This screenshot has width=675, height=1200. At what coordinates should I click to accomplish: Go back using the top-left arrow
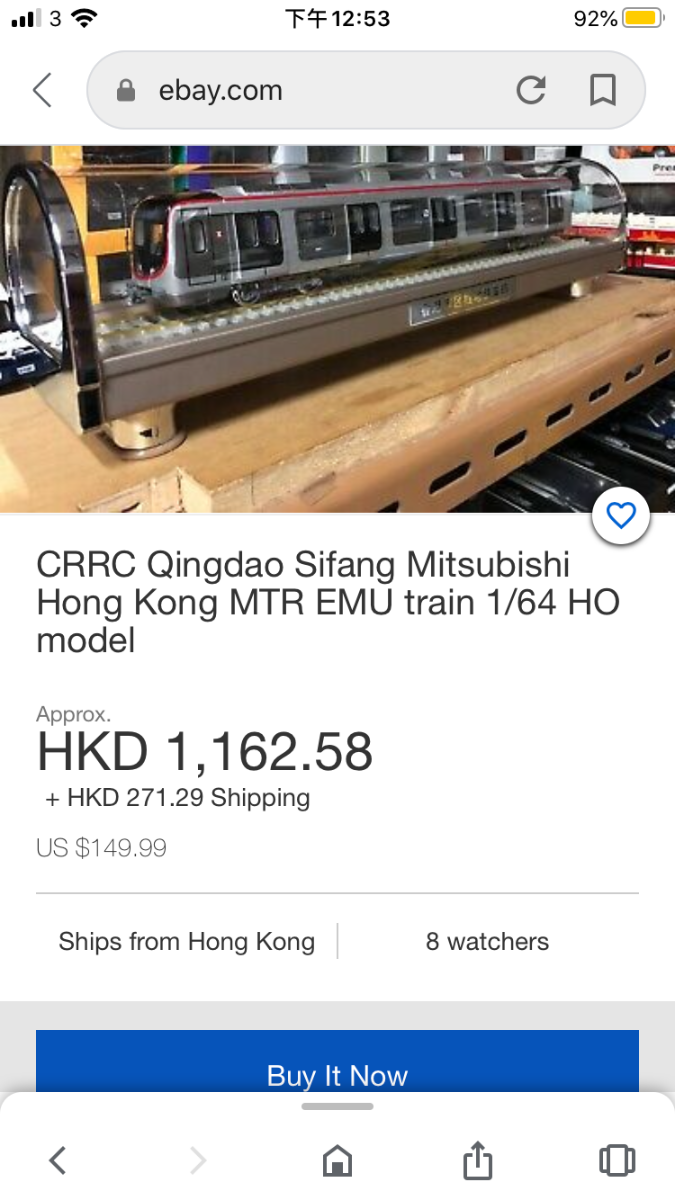coord(42,90)
